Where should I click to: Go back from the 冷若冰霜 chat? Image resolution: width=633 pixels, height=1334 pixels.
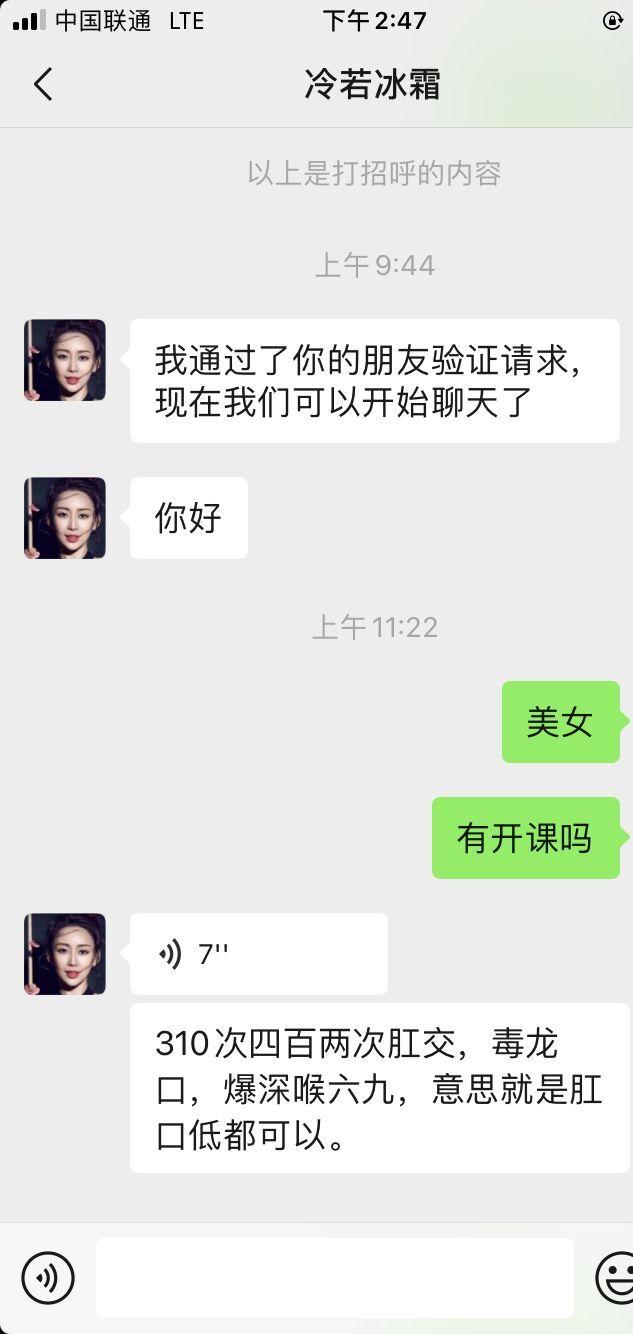(43, 85)
